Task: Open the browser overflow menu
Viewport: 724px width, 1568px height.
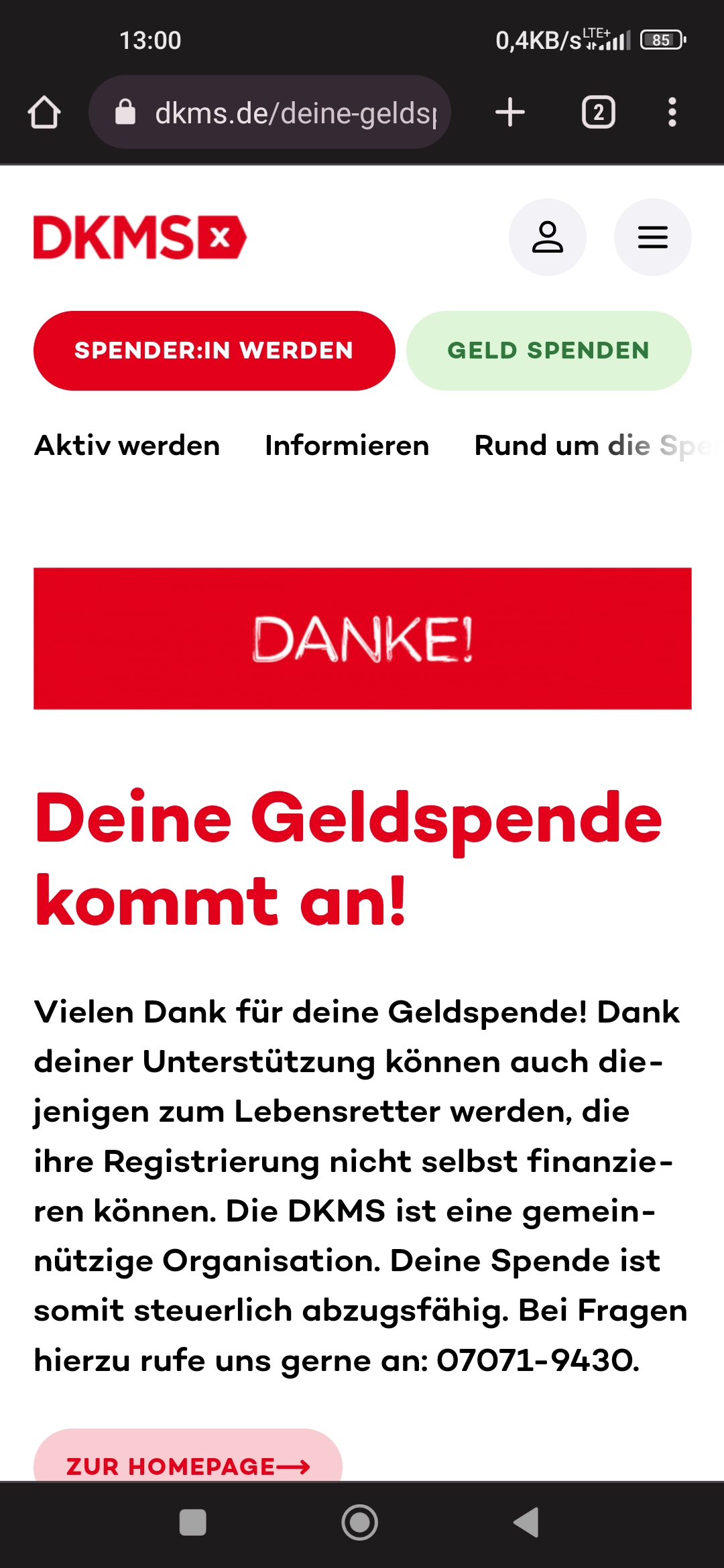Action: (672, 113)
